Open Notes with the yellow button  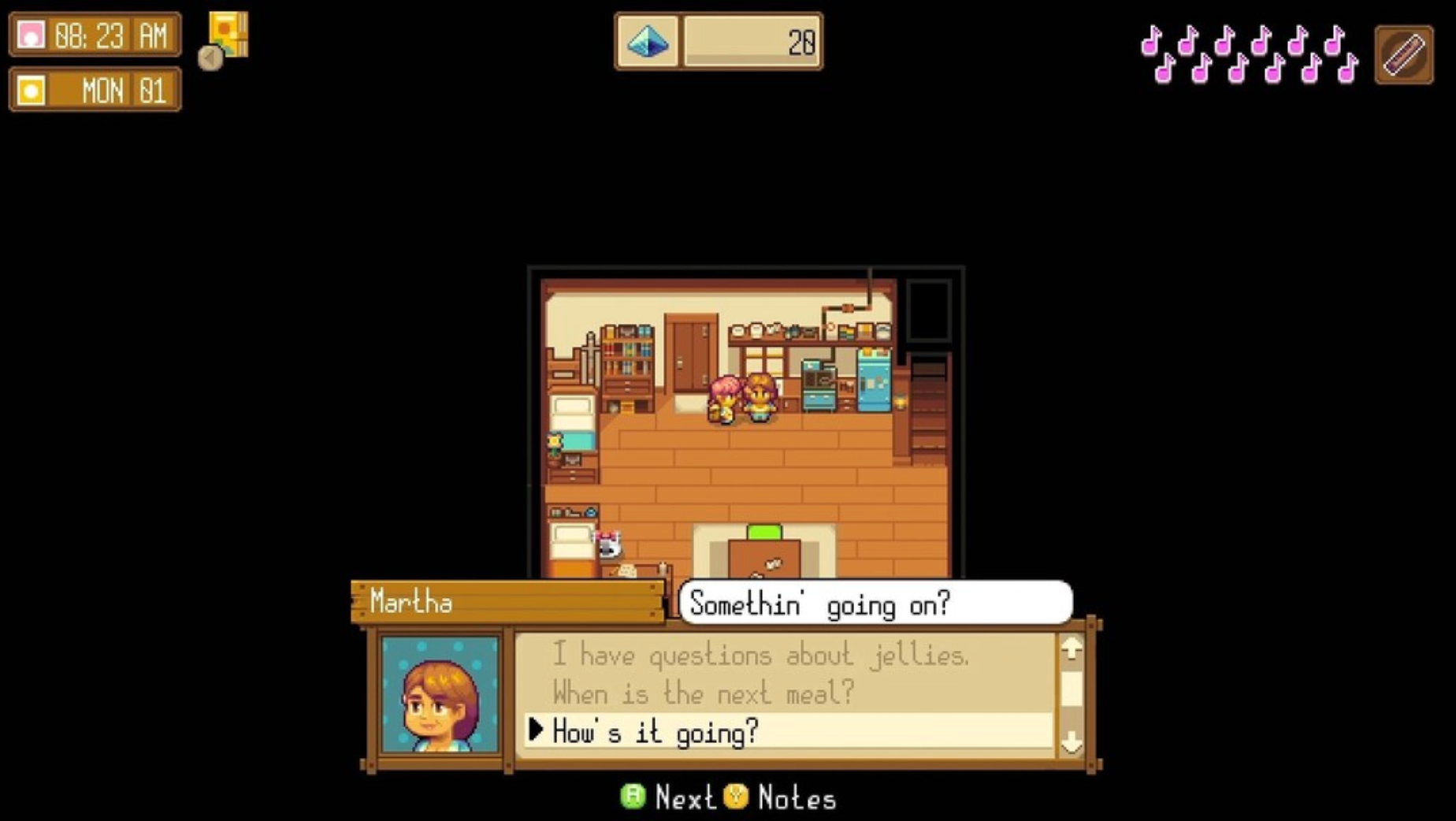(736, 797)
